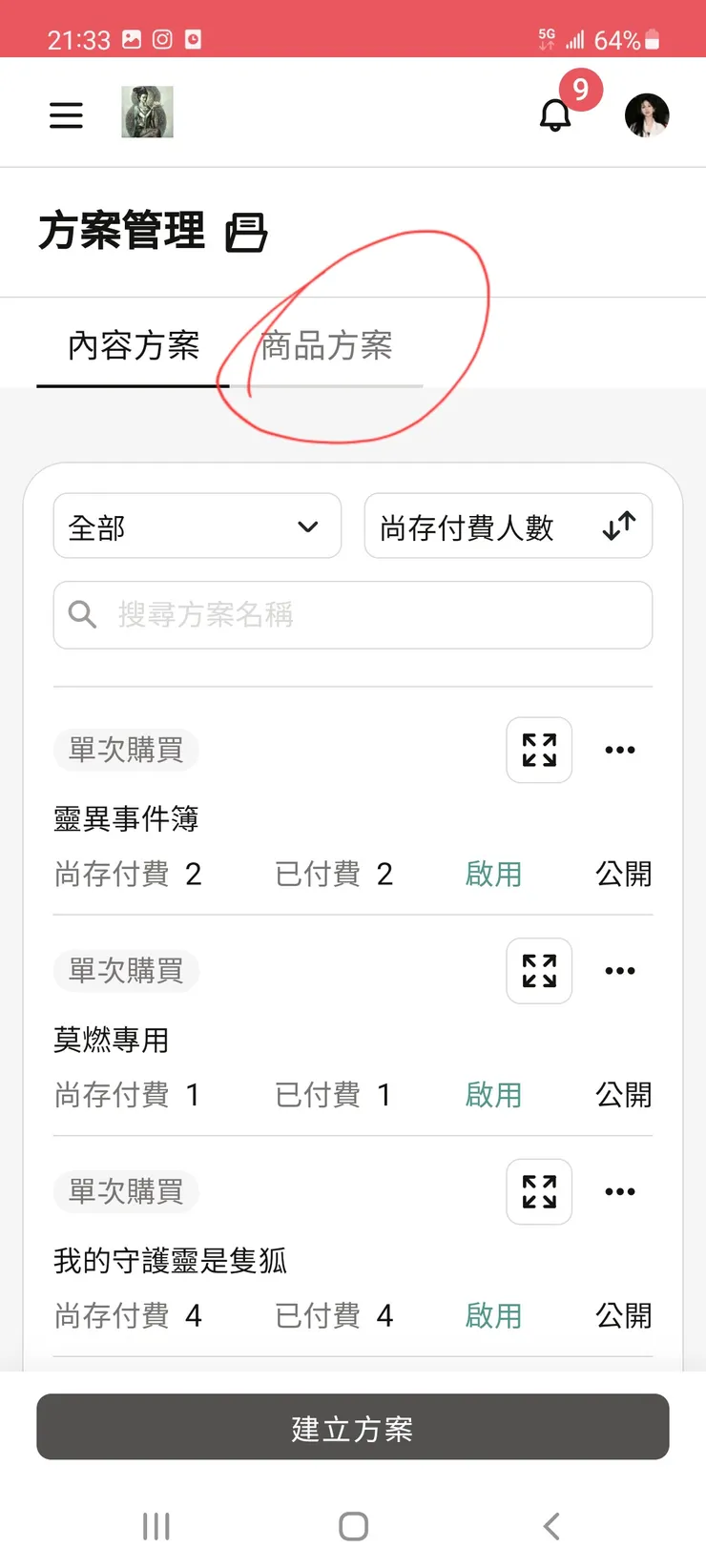Screen dimensions: 706x1568
Task: Tap the 搜尋方案名稱 search input field
Action: pyautogui.click(x=353, y=614)
